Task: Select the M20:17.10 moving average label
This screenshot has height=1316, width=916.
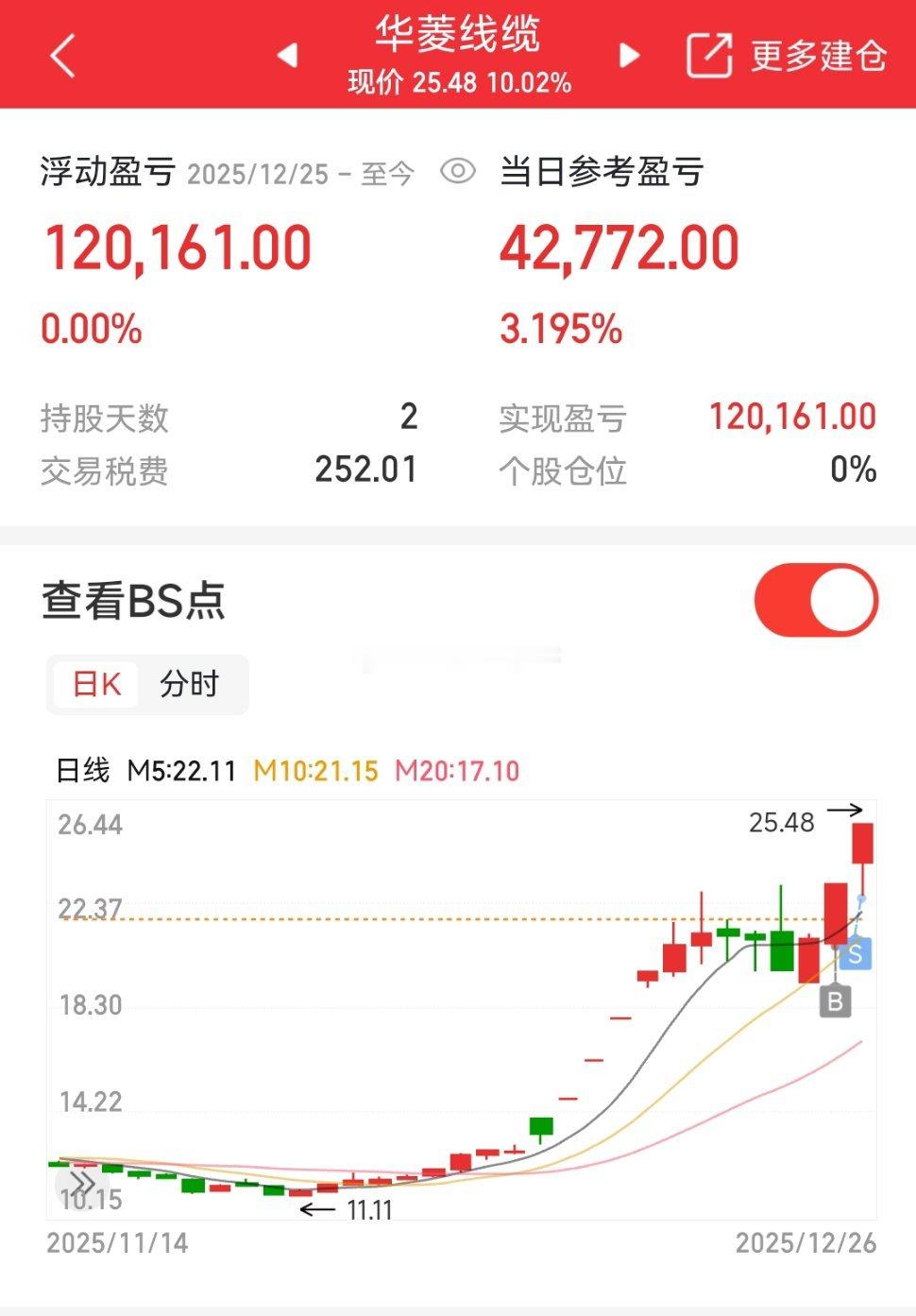Action: pyautogui.click(x=456, y=771)
